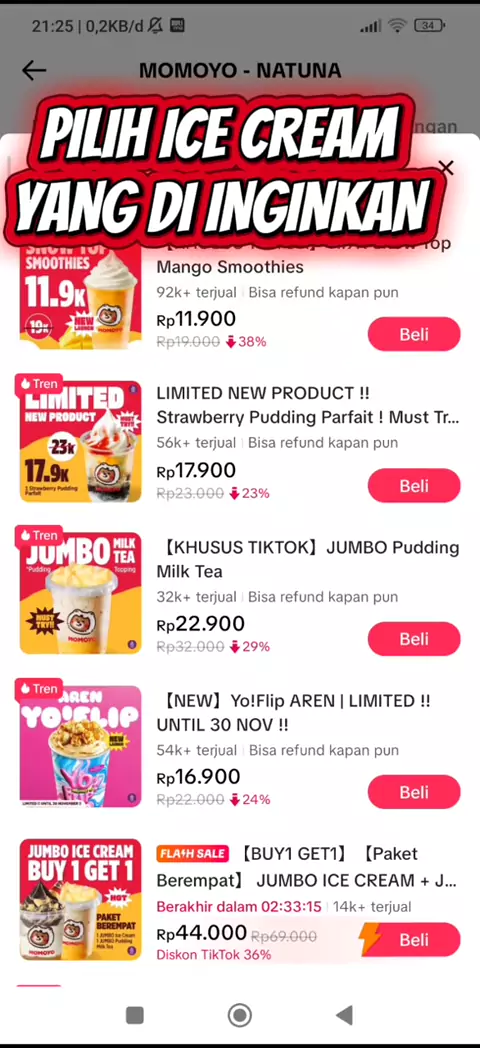Screen dimensions: 480x1048
Task: Buy the Strawberry Pudding Parfait
Action: point(414,486)
